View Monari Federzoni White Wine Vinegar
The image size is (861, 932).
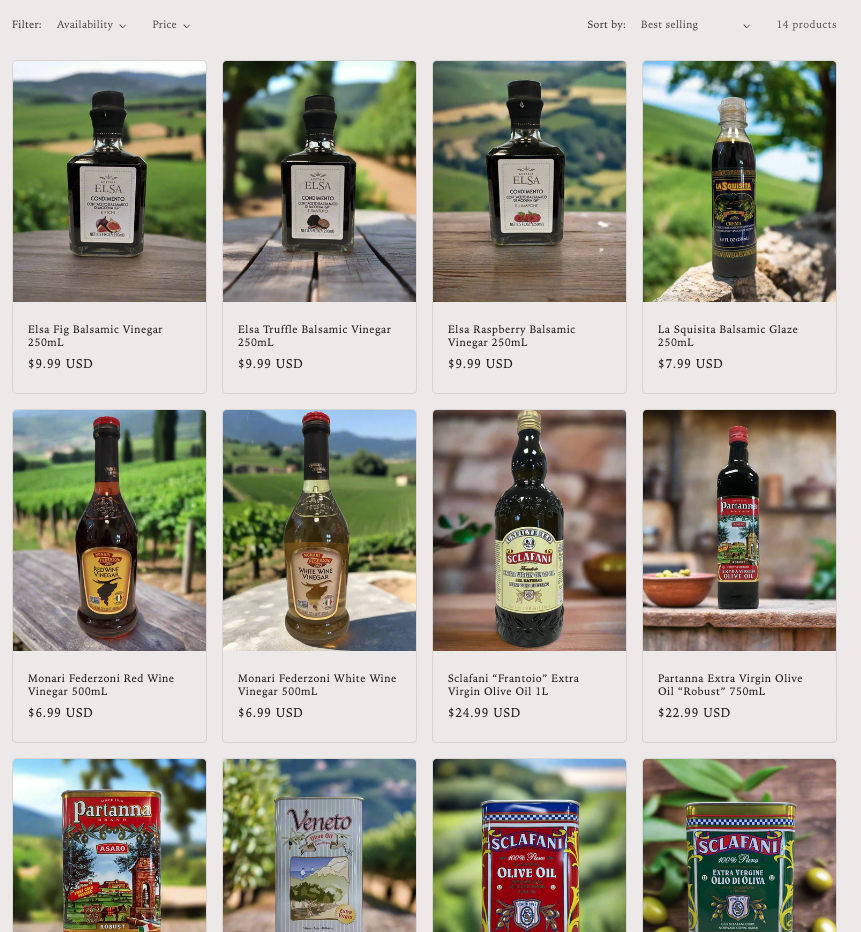[317, 684]
